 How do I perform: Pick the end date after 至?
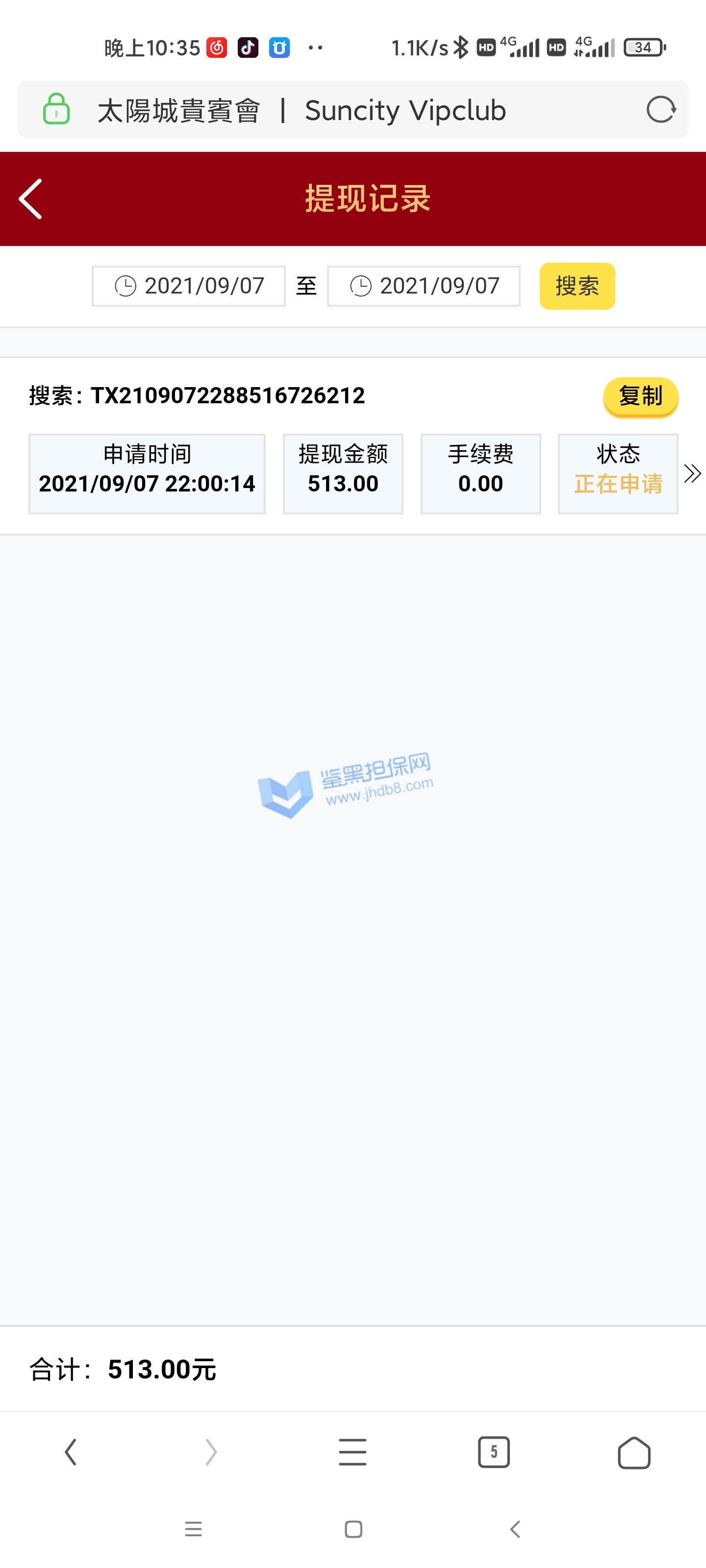424,286
